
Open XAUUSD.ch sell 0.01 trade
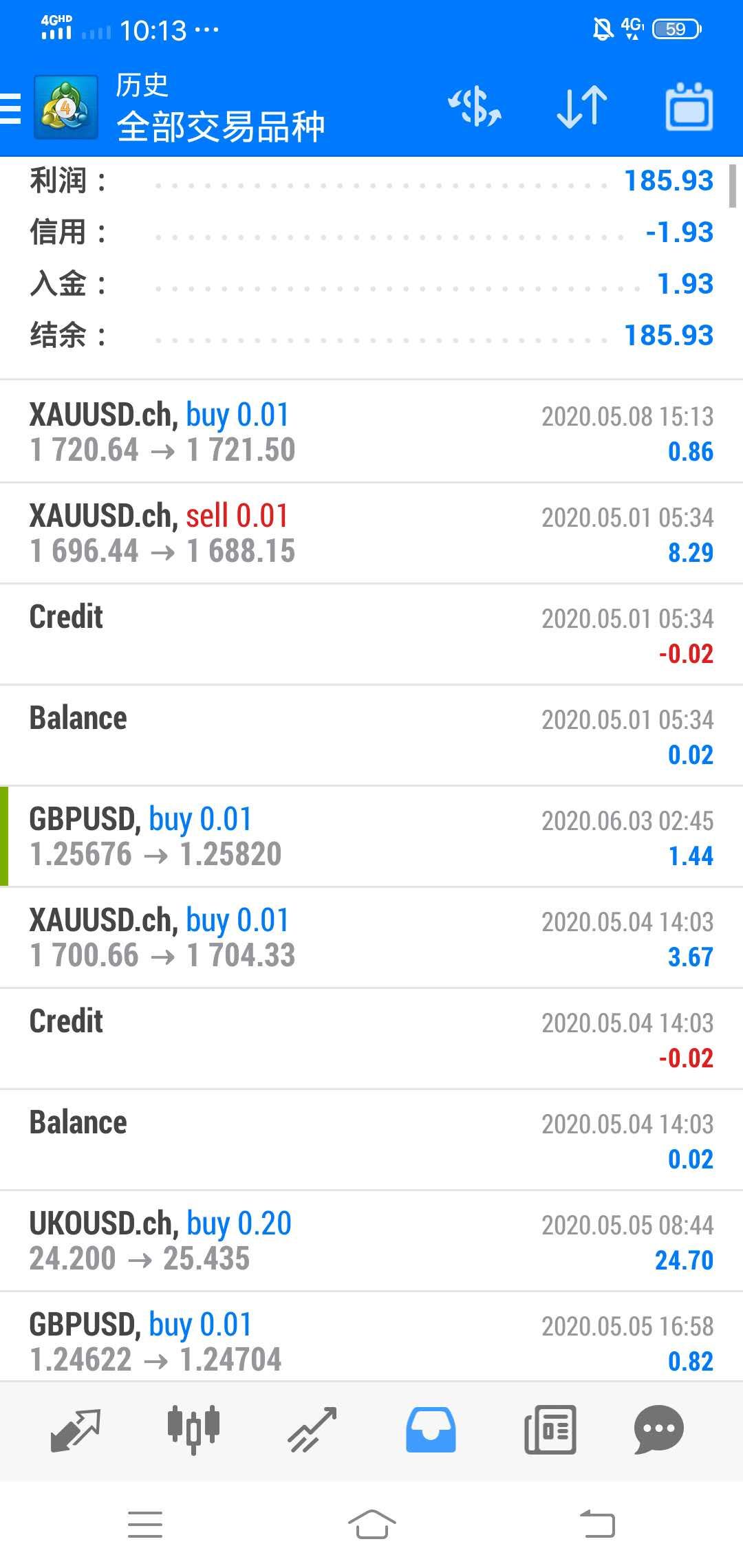pos(371,533)
